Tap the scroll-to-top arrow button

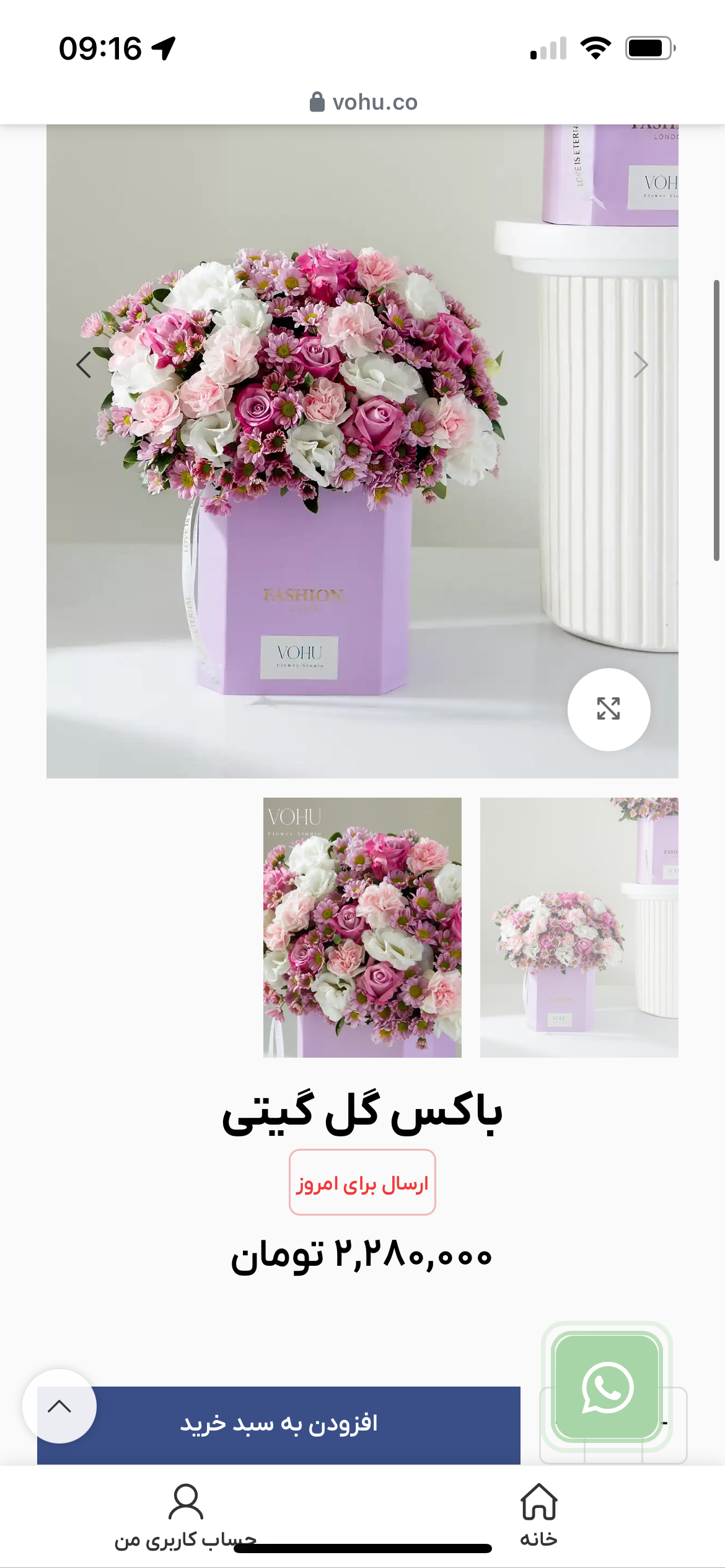59,1406
